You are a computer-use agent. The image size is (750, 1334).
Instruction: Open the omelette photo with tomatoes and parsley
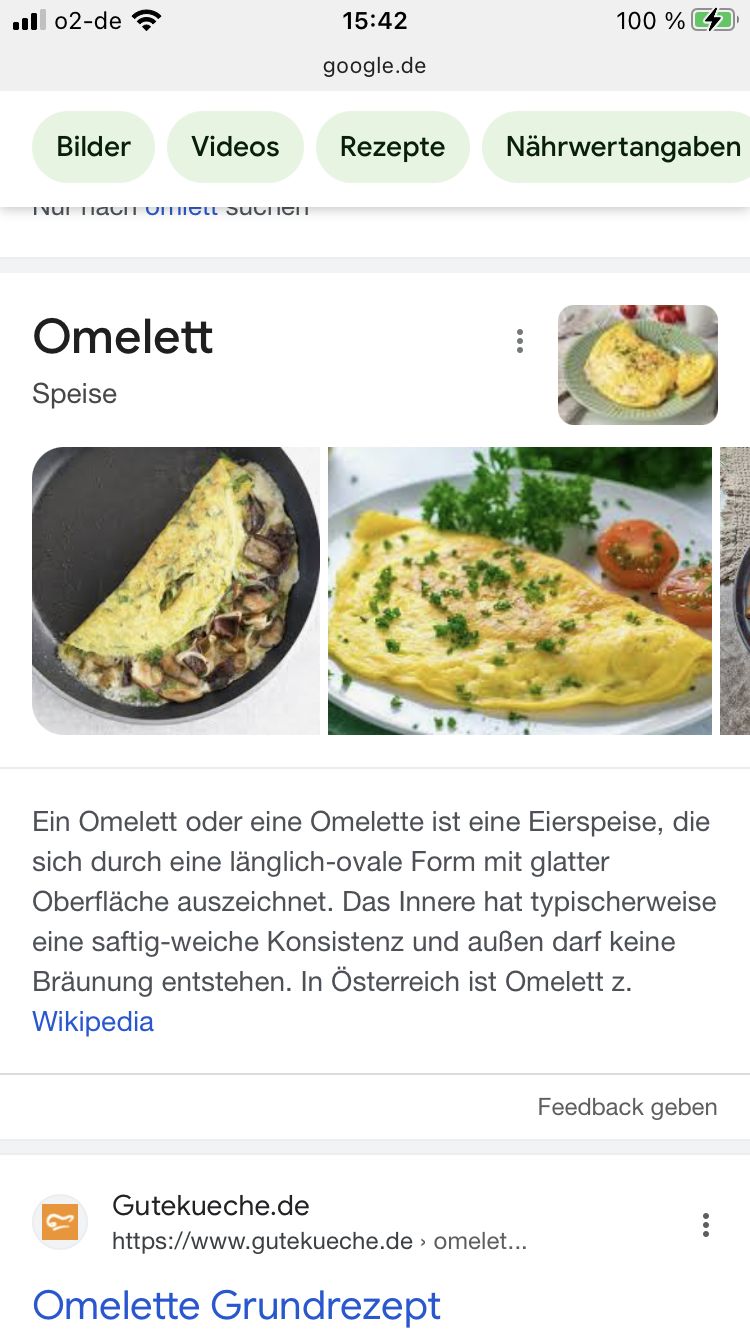(520, 590)
